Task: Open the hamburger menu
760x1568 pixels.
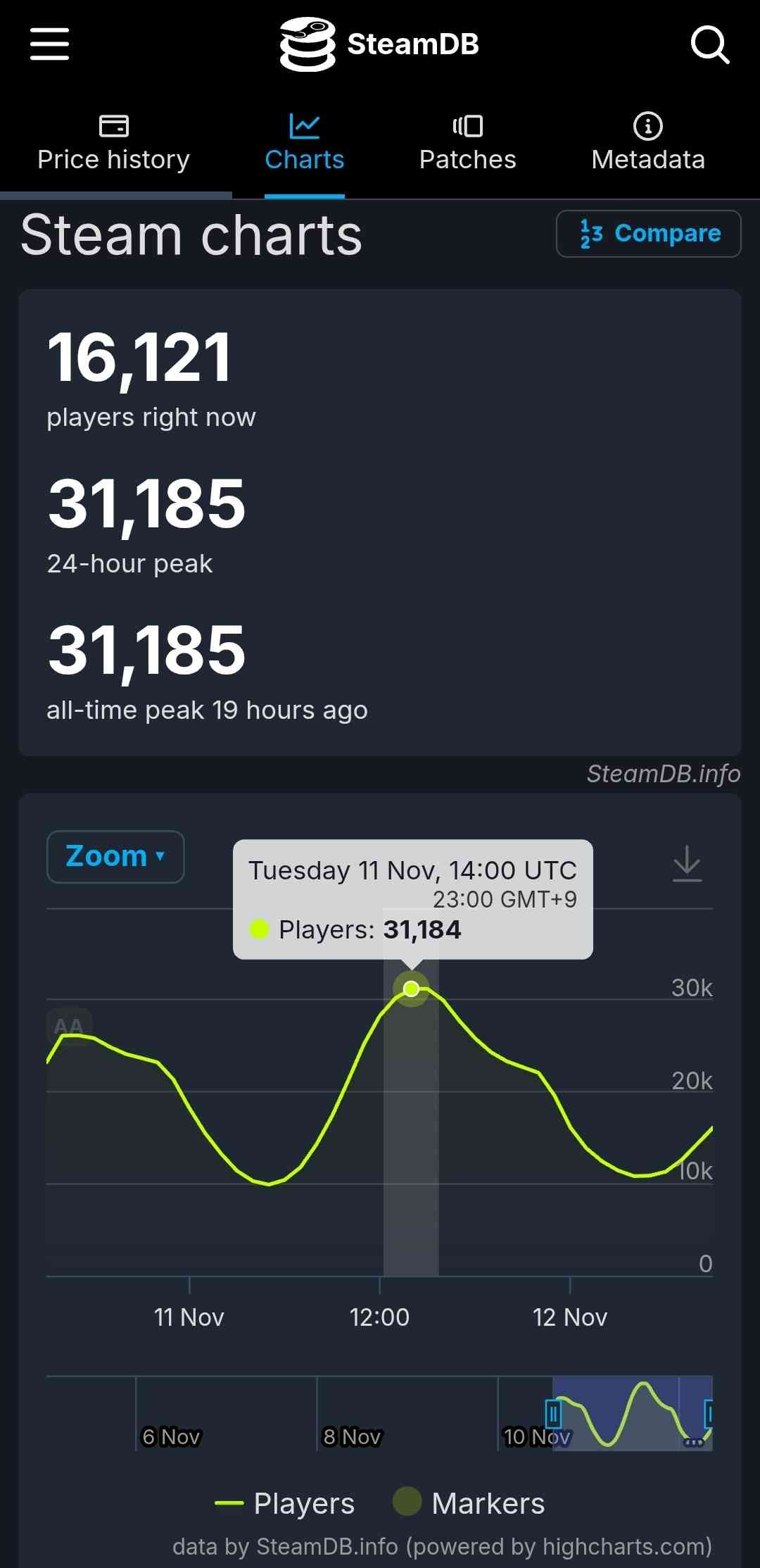Action: [49, 44]
